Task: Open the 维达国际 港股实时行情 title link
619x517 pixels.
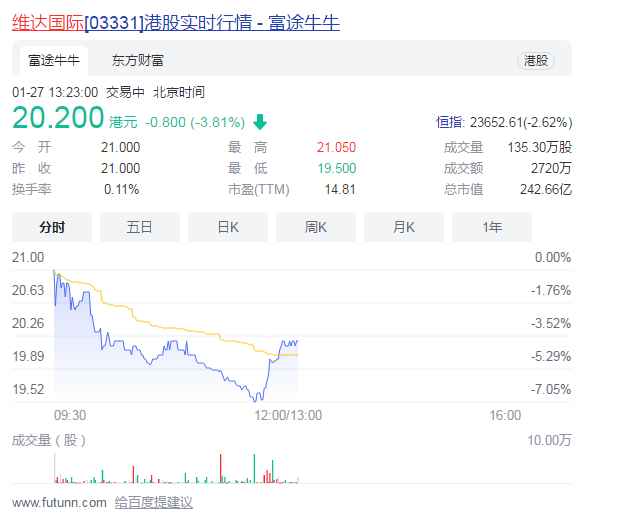Action: (175, 21)
